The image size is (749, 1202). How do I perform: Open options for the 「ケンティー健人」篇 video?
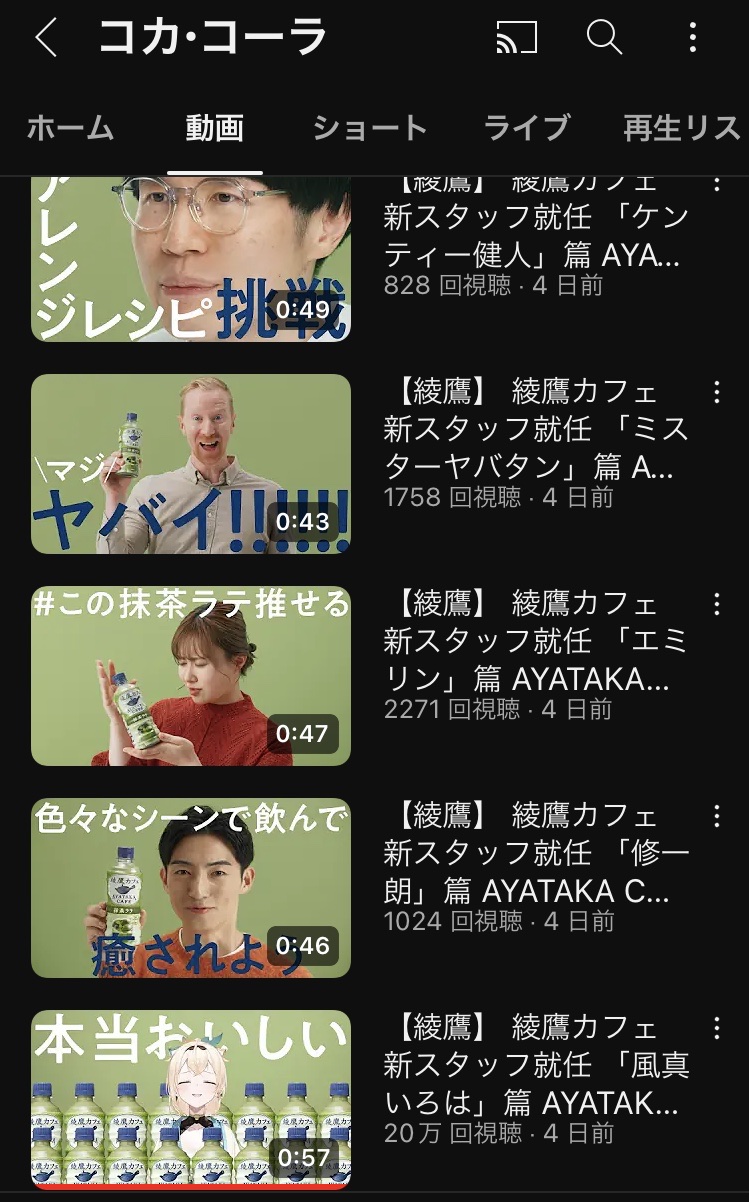[x=717, y=184]
